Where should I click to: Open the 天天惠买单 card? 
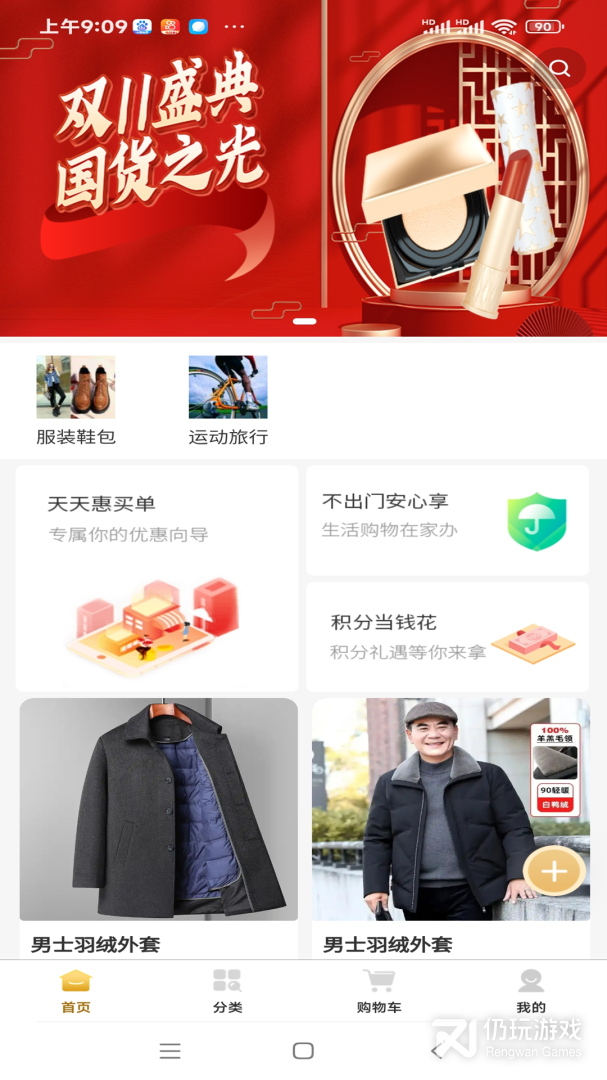tap(157, 578)
